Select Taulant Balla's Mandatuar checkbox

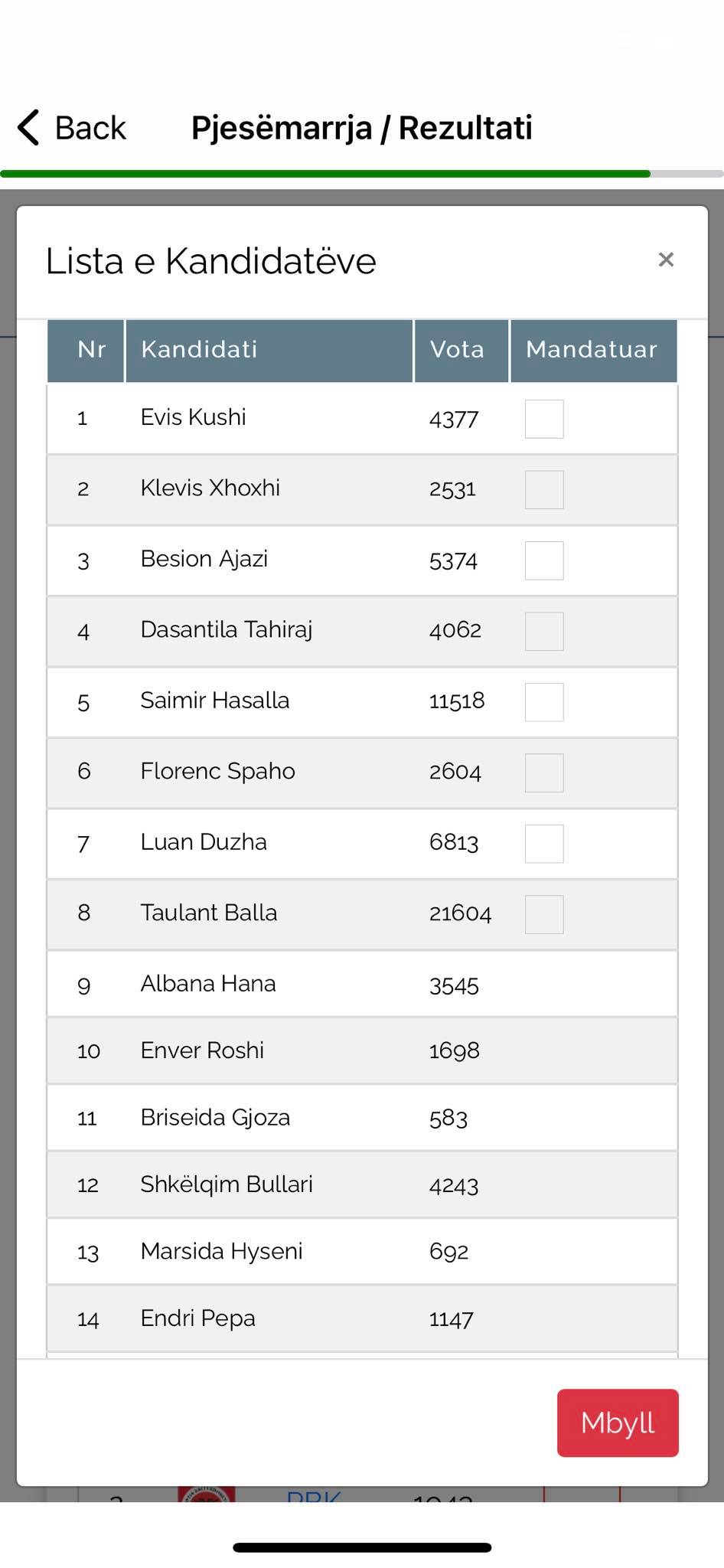click(544, 915)
